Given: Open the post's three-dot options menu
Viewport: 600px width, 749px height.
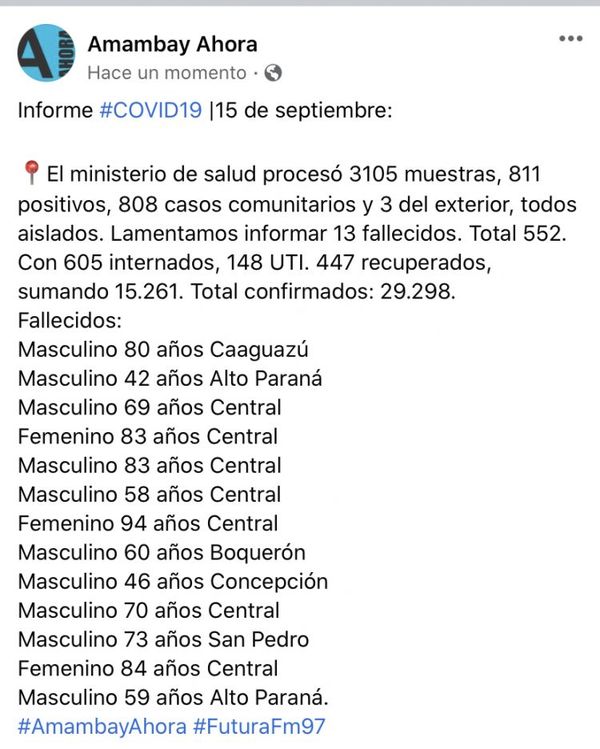Looking at the screenshot, I should coord(570,39).
